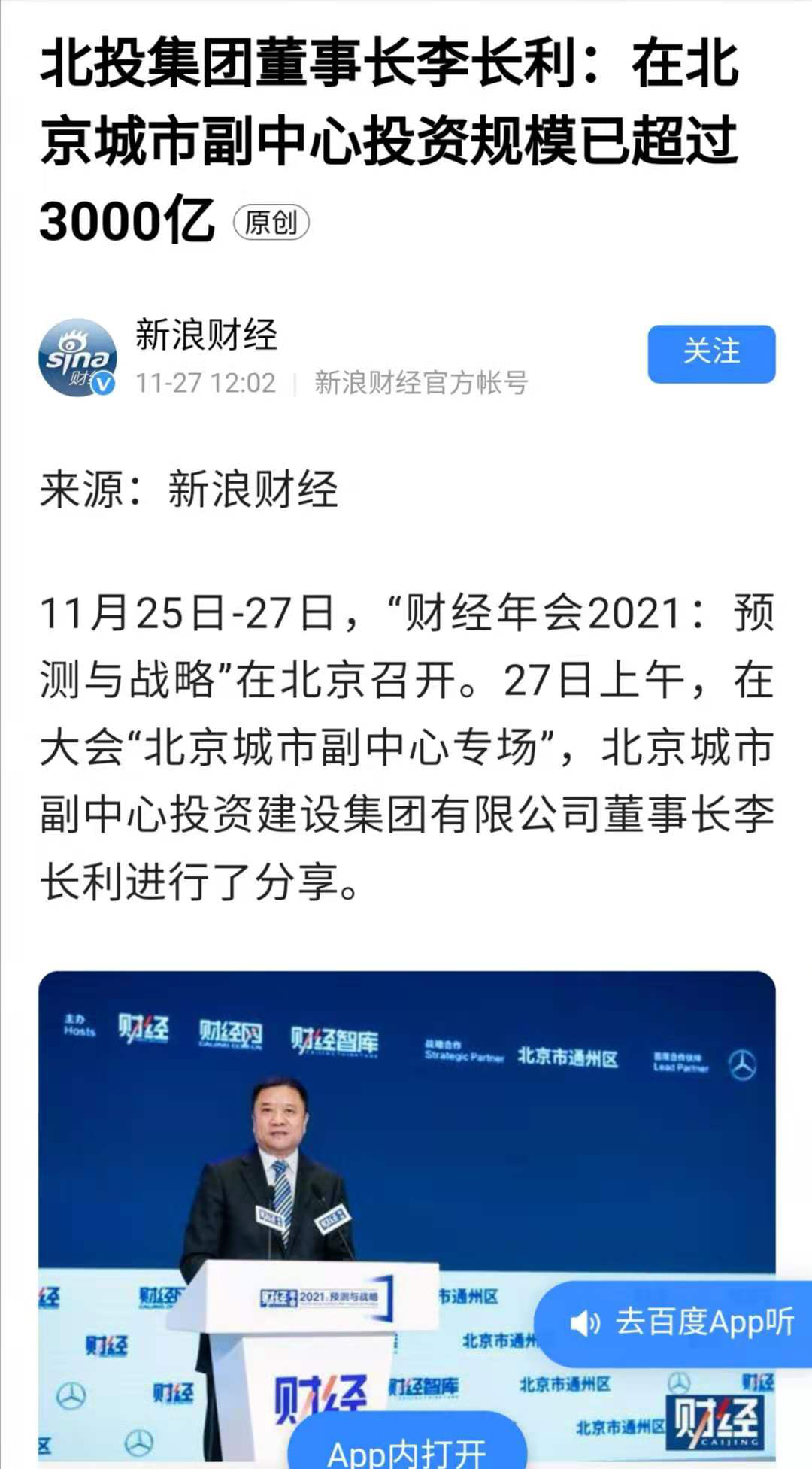812x1469 pixels.
Task: Open the 新浪财经 account name
Action: pos(206,335)
